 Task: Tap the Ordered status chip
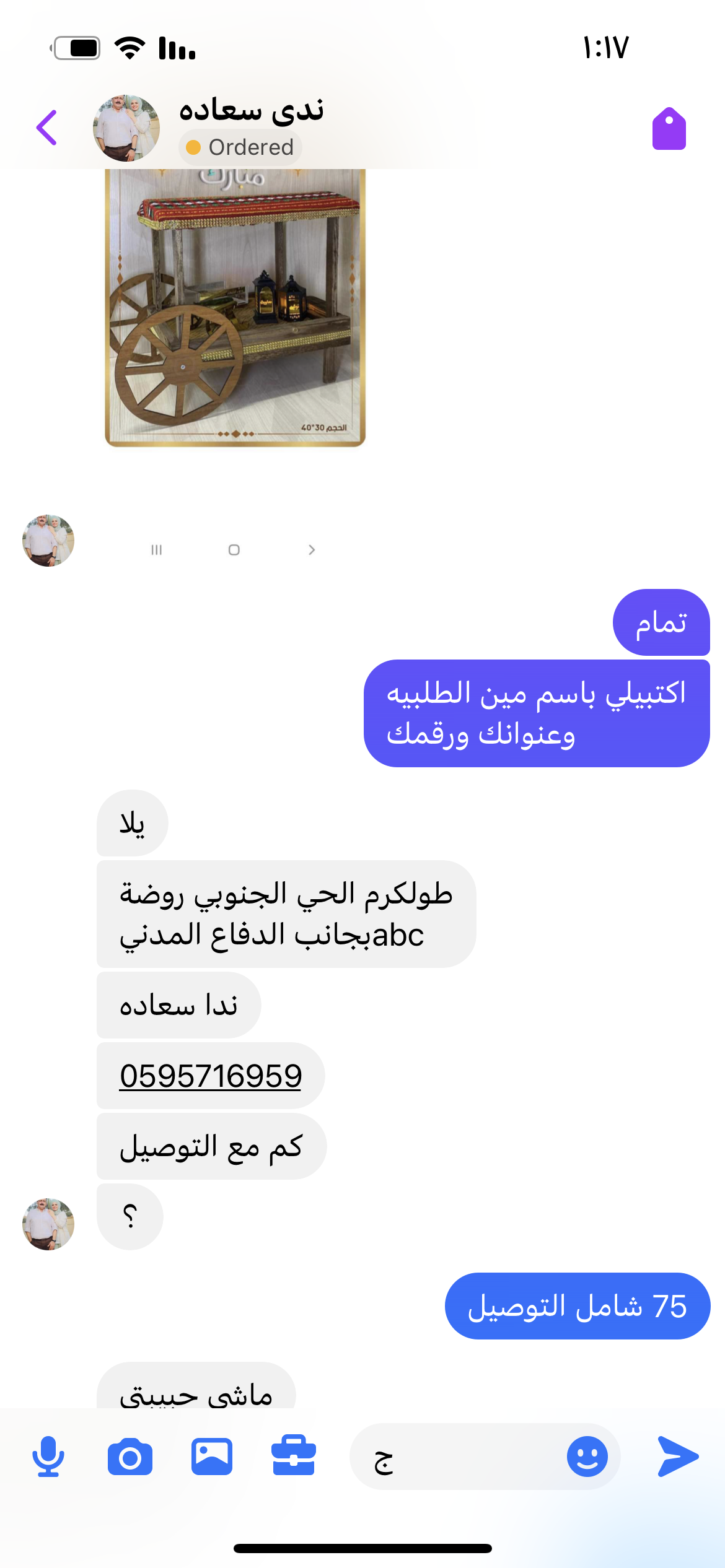[240, 147]
